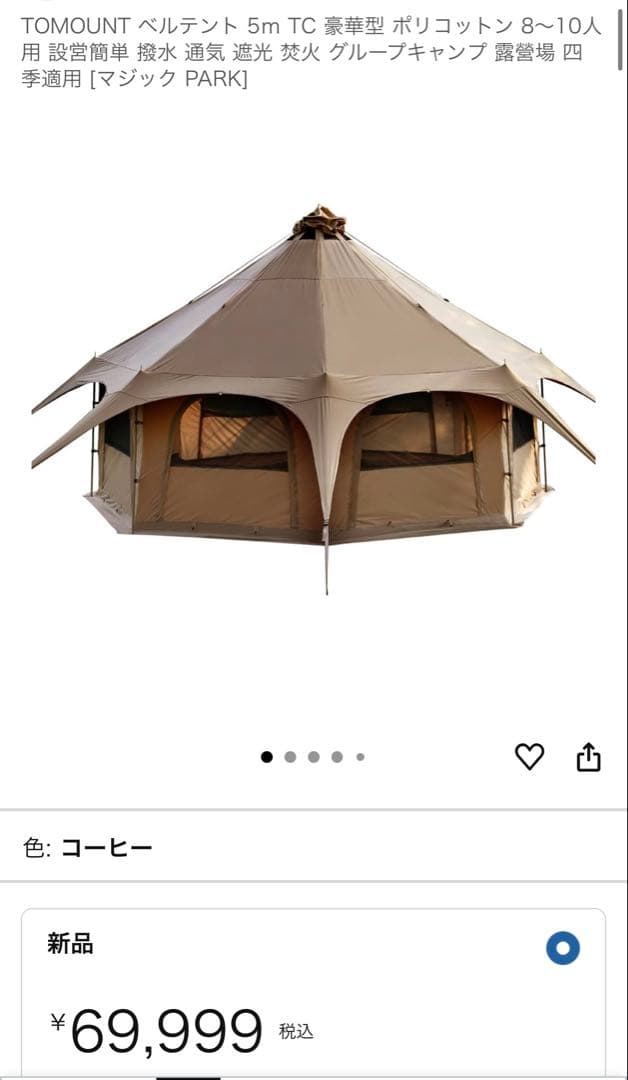The height and width of the screenshot is (1080, 628).
Task: Tap the image carousel page dots
Action: (313, 757)
